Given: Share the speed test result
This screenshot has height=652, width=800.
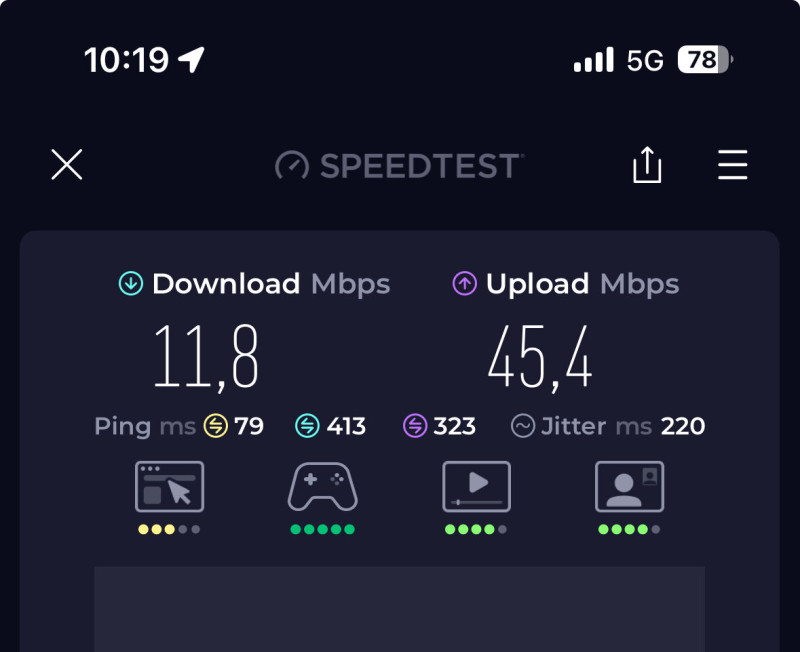Looking at the screenshot, I should (x=647, y=165).
